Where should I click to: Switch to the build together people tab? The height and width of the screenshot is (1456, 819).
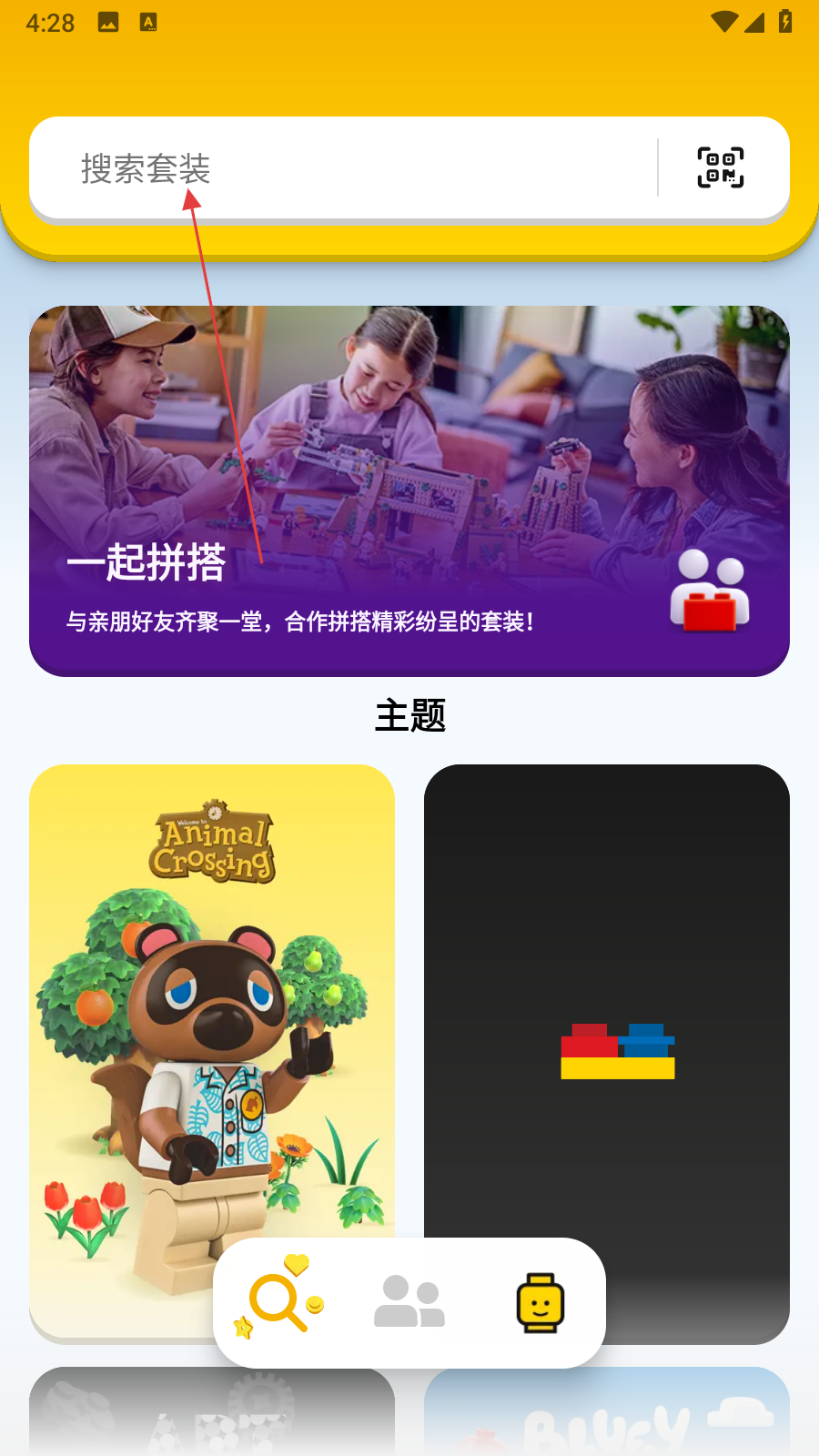pyautogui.click(x=409, y=1303)
